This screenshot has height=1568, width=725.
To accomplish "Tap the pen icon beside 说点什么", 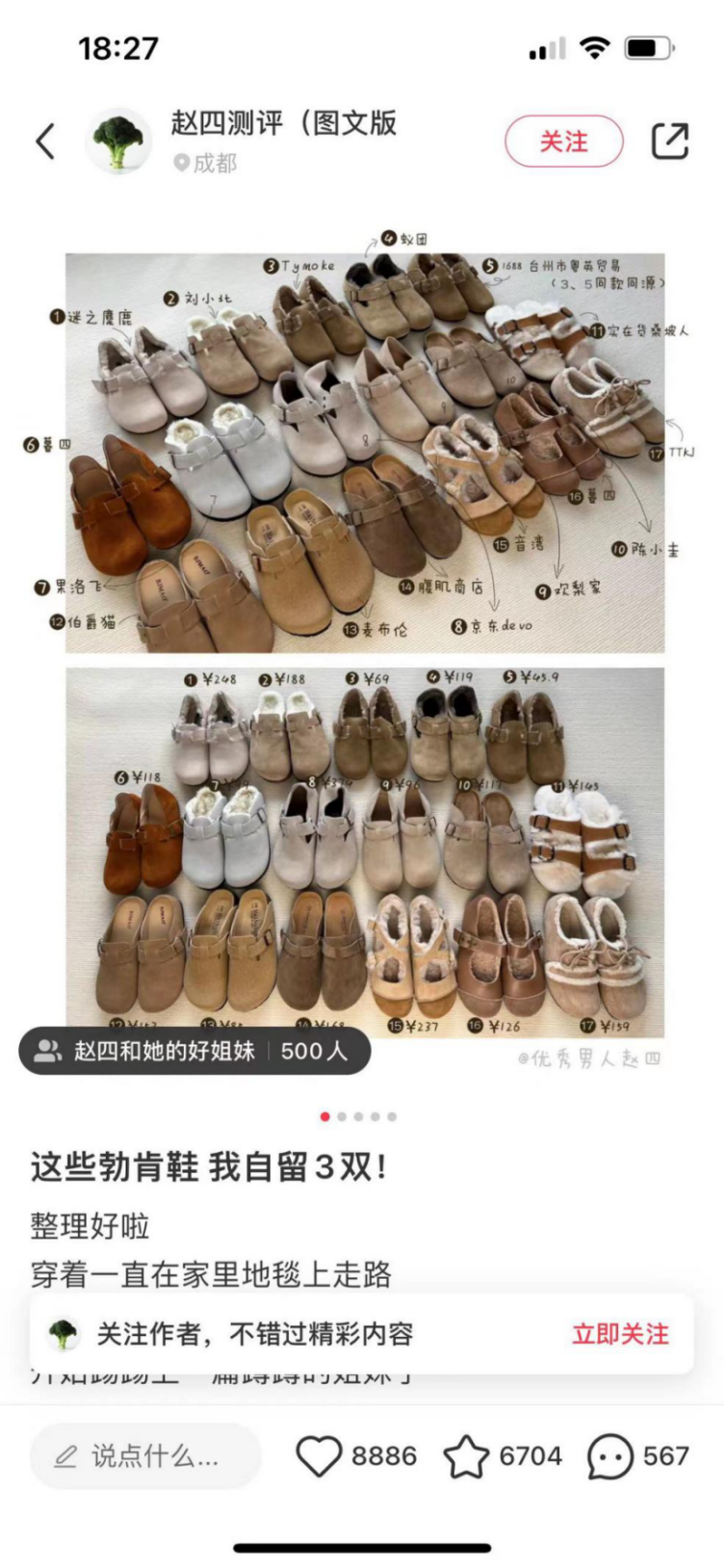I will tap(63, 1457).
